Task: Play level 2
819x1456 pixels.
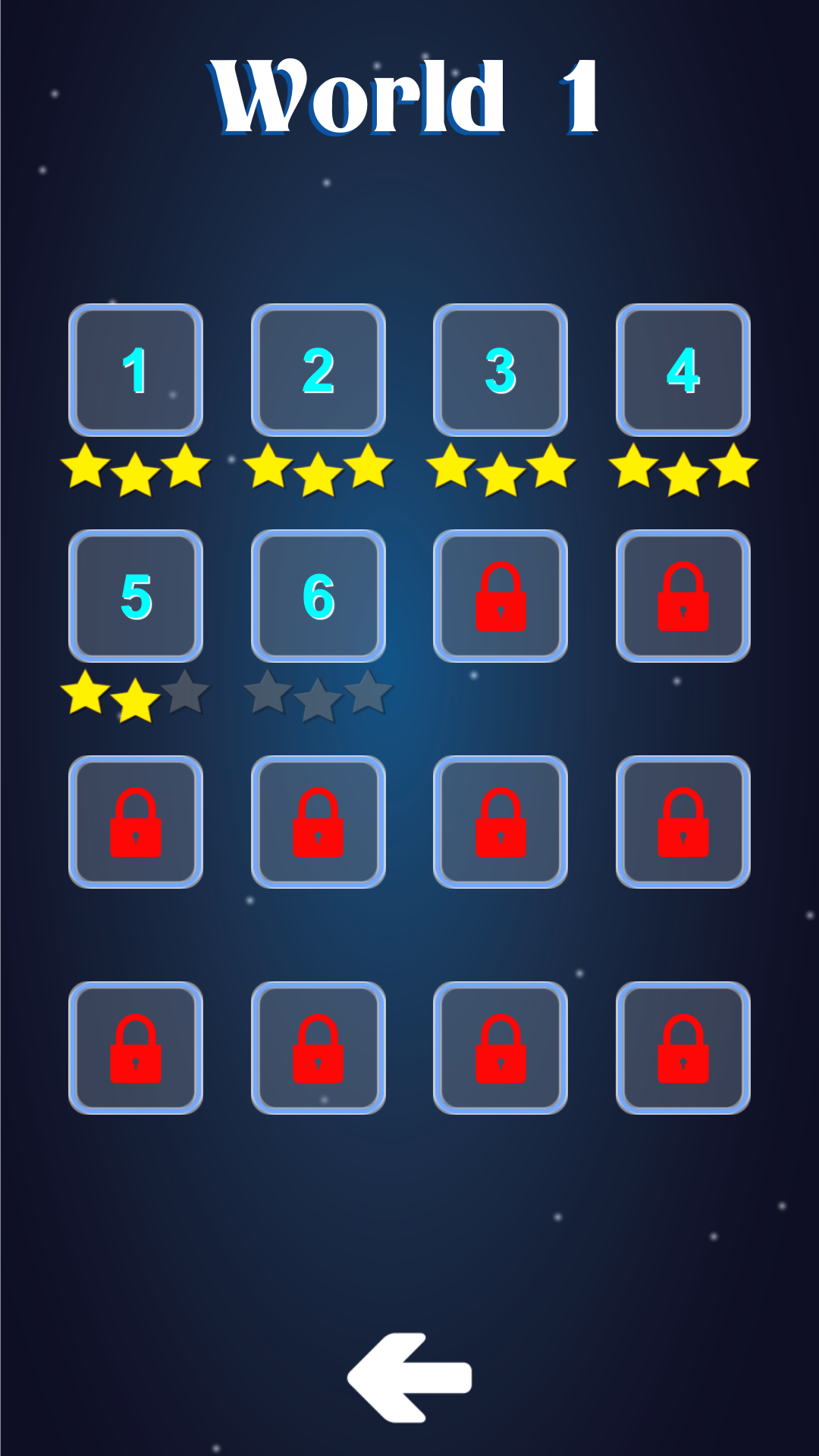Action: (318, 370)
